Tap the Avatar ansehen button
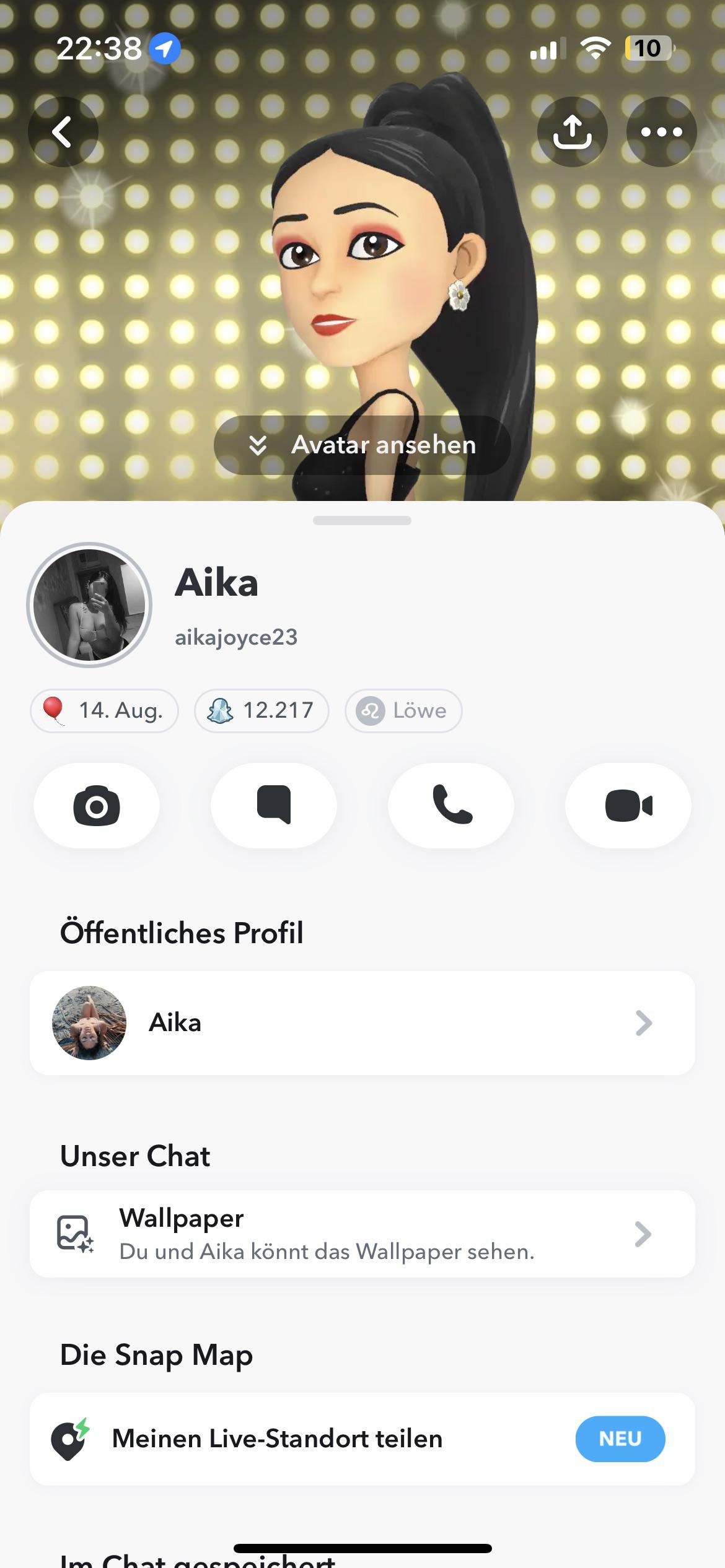 362,445
